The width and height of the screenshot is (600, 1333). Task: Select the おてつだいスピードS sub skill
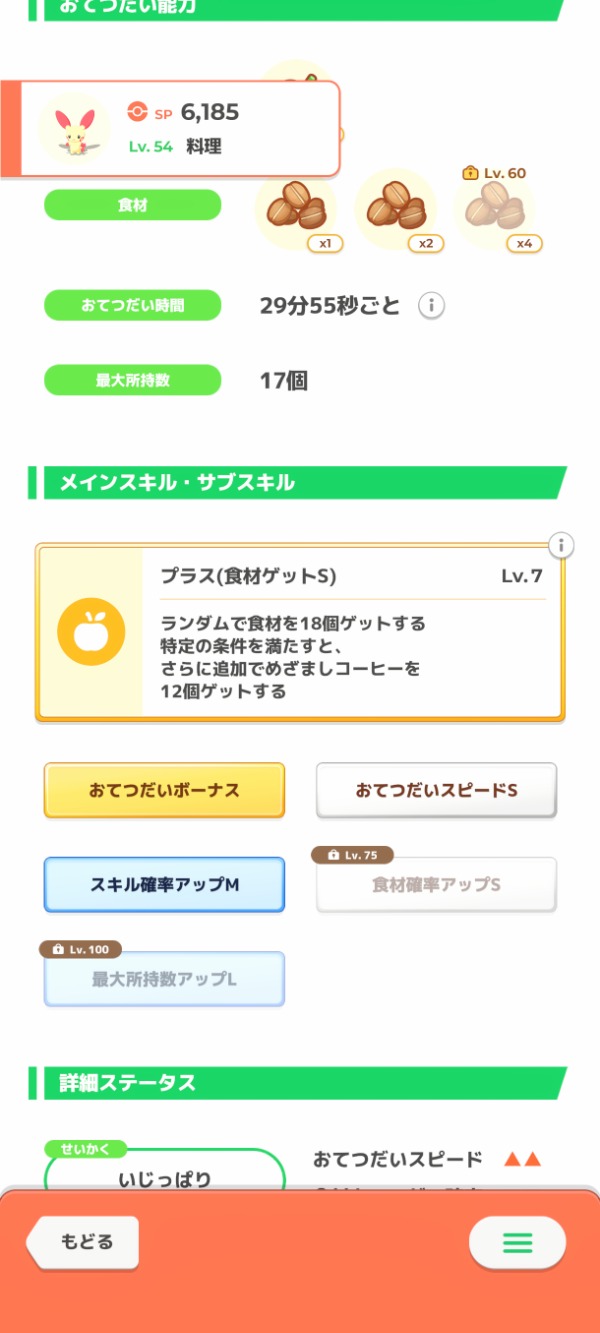point(436,790)
